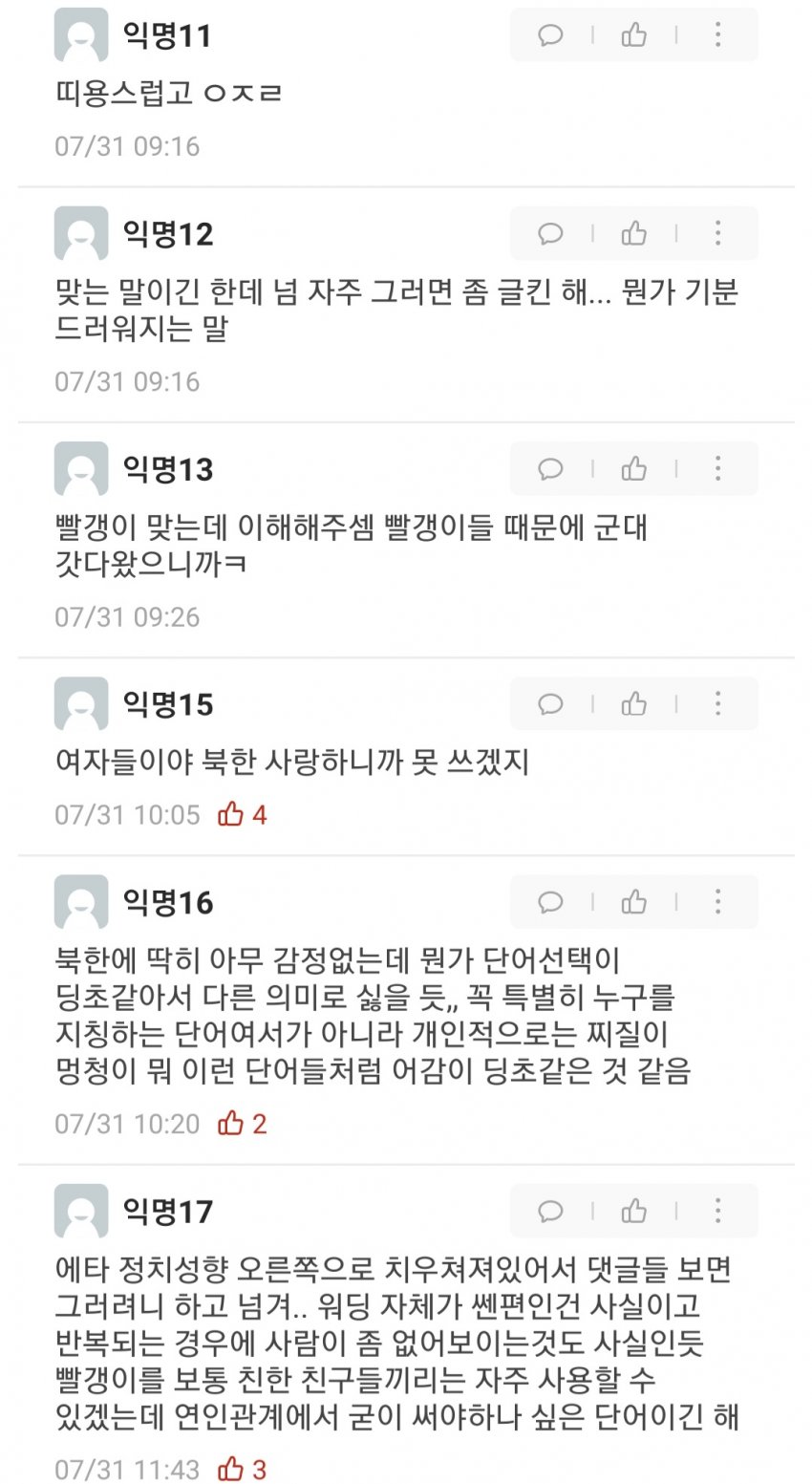Like 익명17's comment
Viewport: 812px width, 1484px height.
pyautogui.click(x=633, y=1212)
